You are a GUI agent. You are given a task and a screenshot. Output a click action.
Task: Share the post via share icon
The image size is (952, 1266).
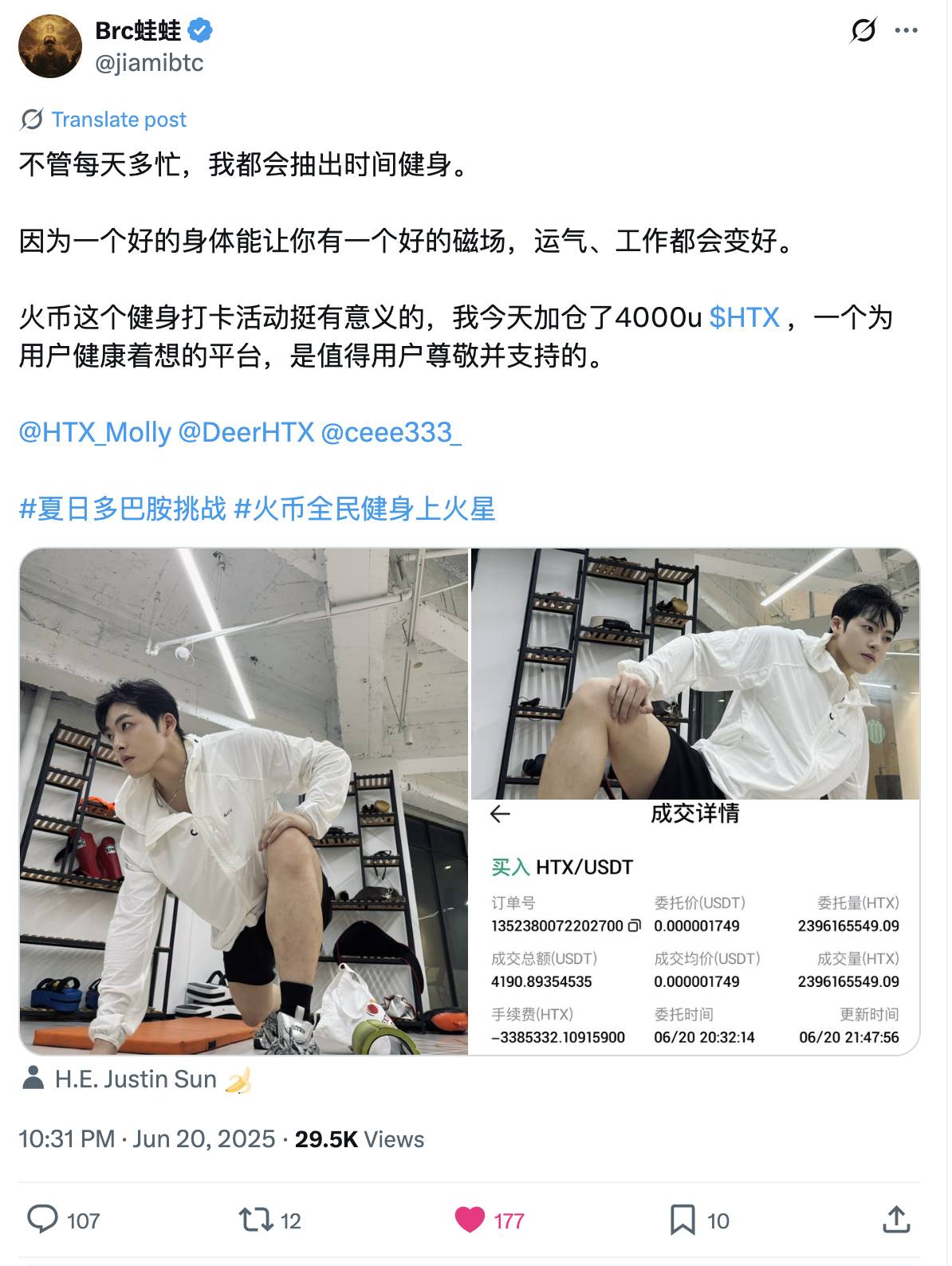click(x=896, y=1220)
